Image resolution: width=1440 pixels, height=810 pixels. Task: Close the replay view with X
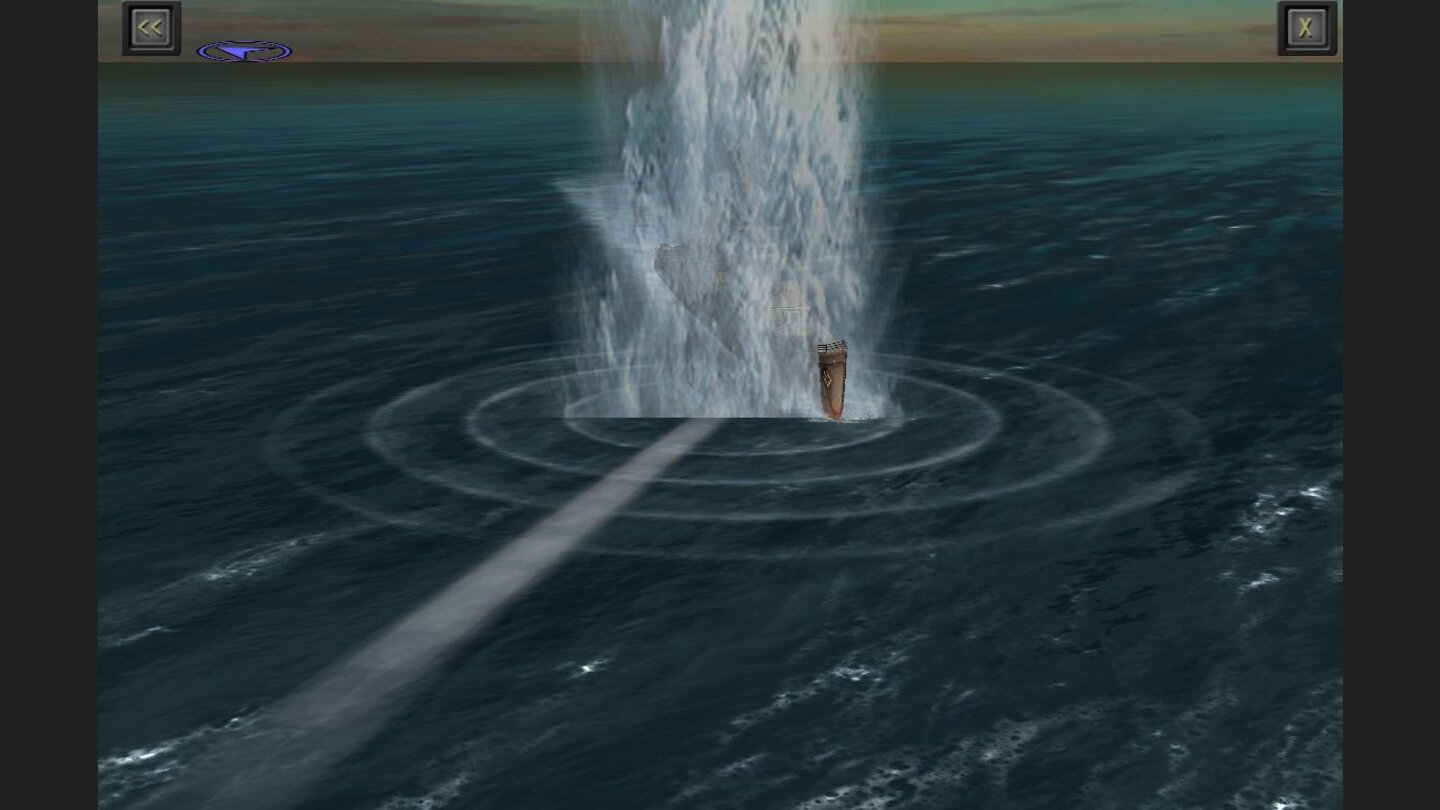(1306, 28)
